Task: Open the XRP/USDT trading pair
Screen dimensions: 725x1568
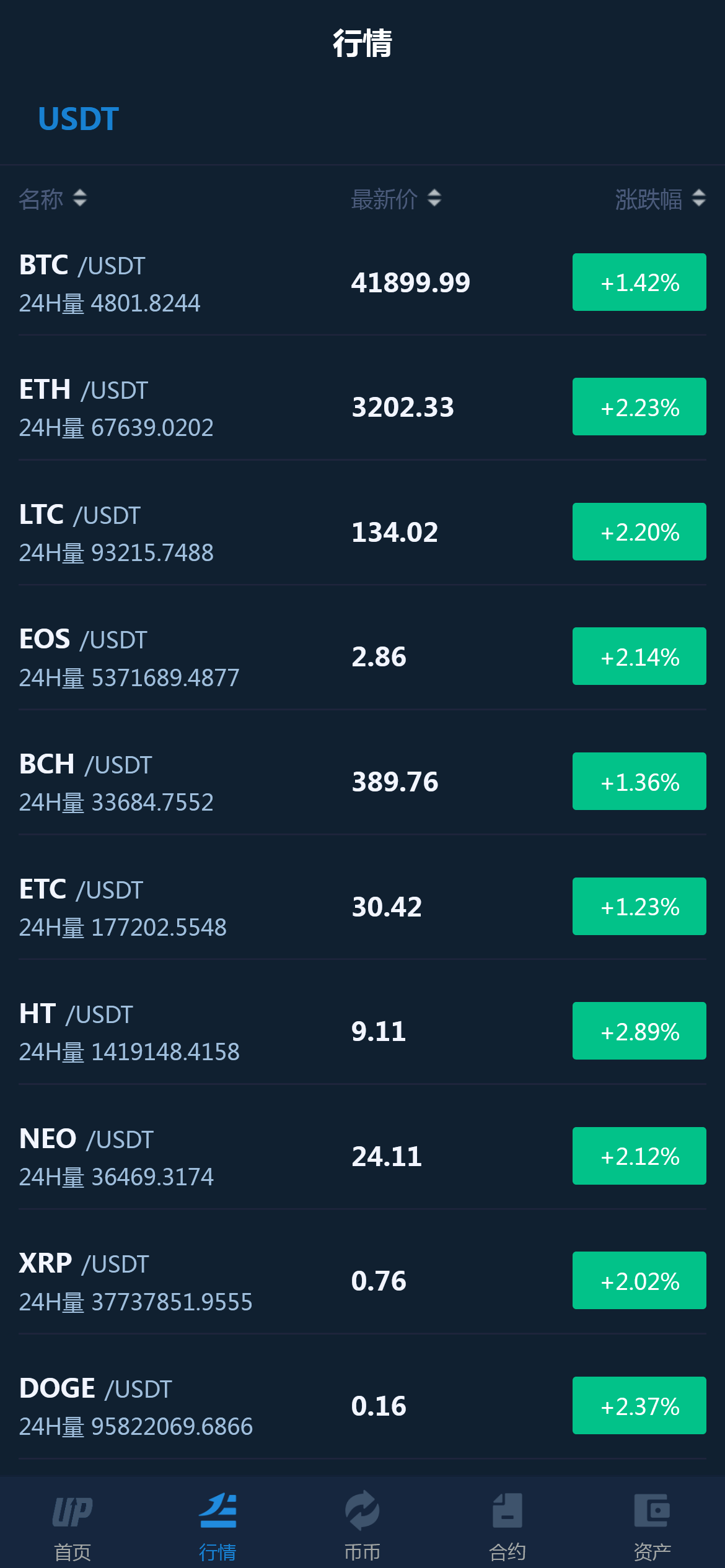Action: coord(248,1281)
